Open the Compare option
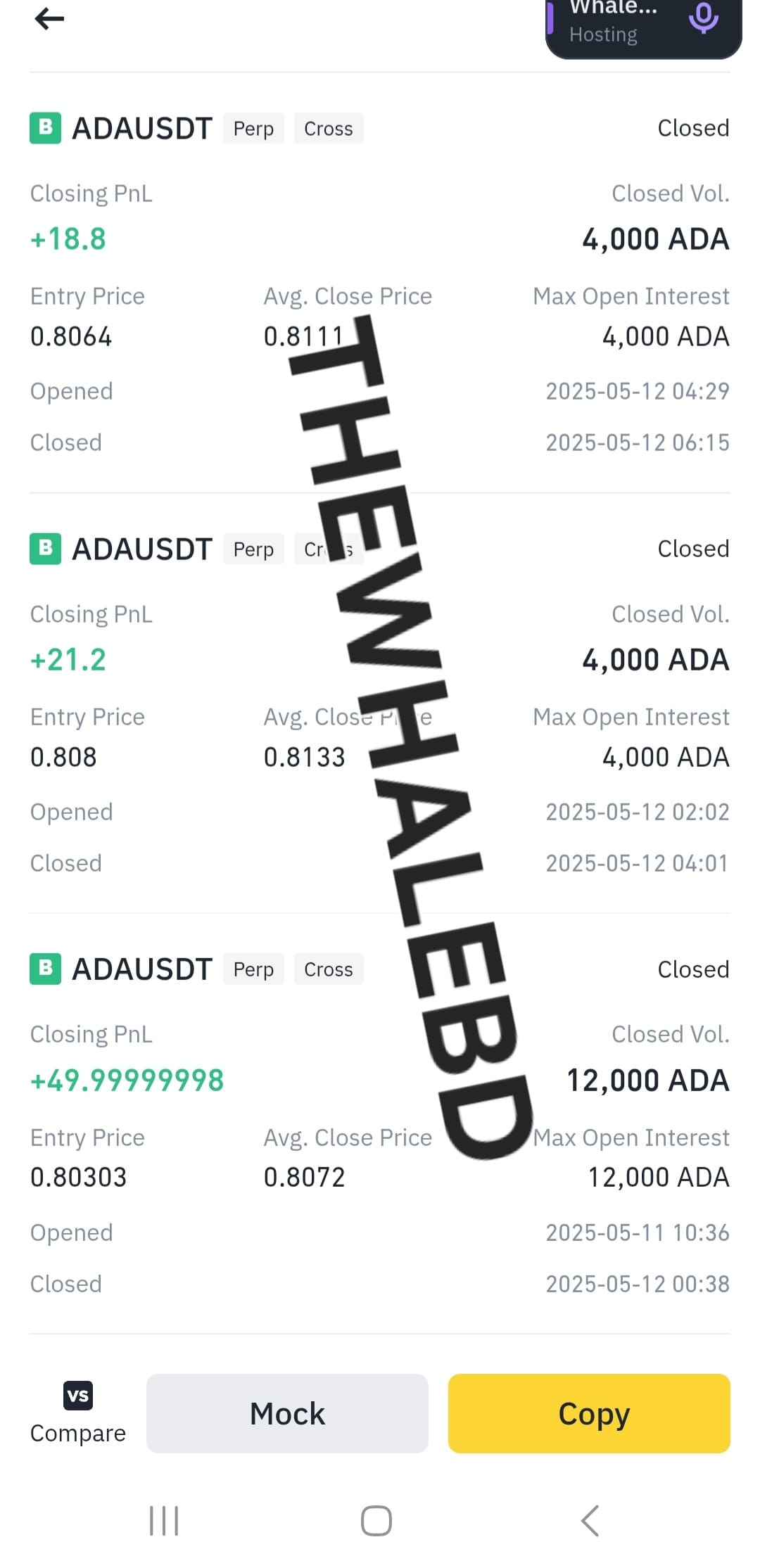Screen dimensions: 760x1568 point(78,1414)
